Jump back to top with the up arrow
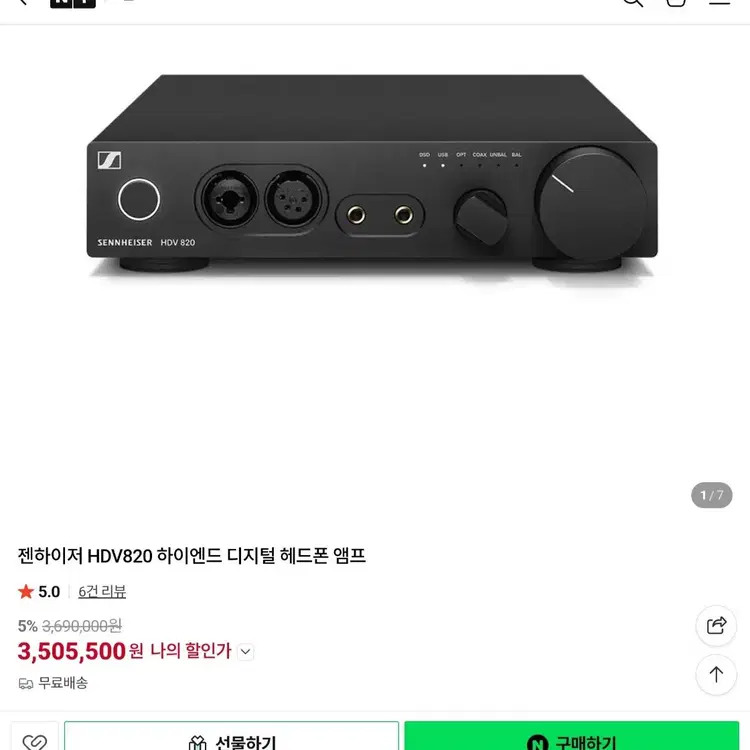 716,675
